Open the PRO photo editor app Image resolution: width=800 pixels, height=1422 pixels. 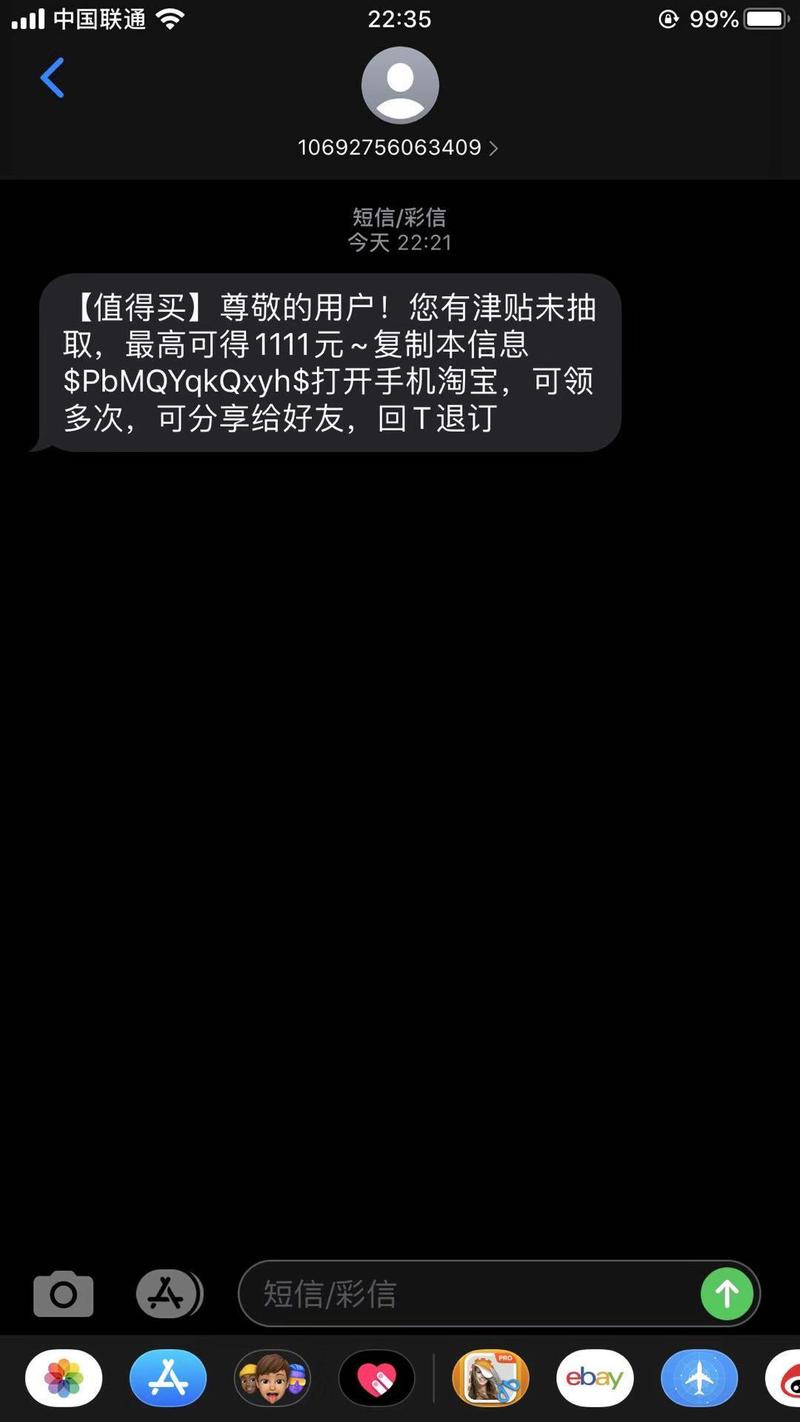[489, 1377]
